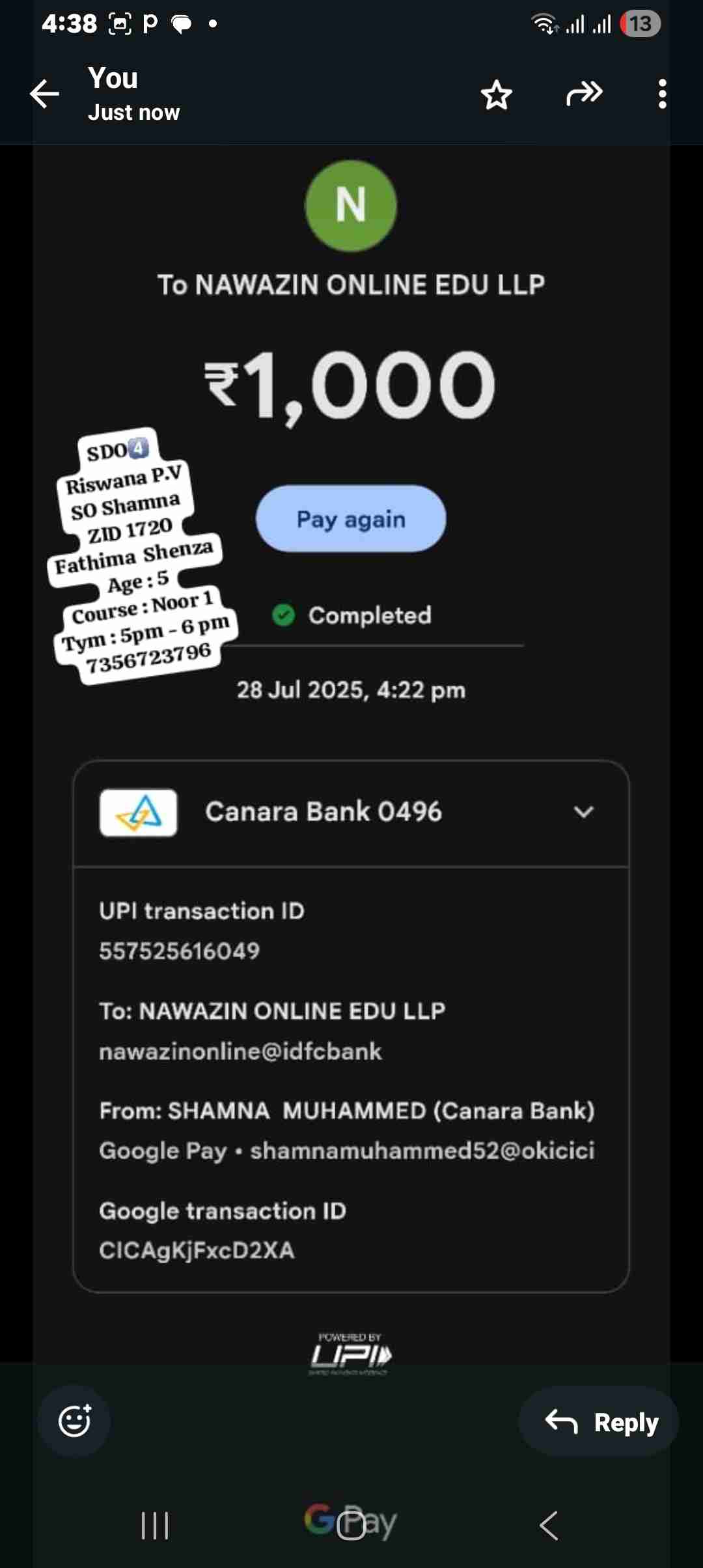Star this message

497,95
